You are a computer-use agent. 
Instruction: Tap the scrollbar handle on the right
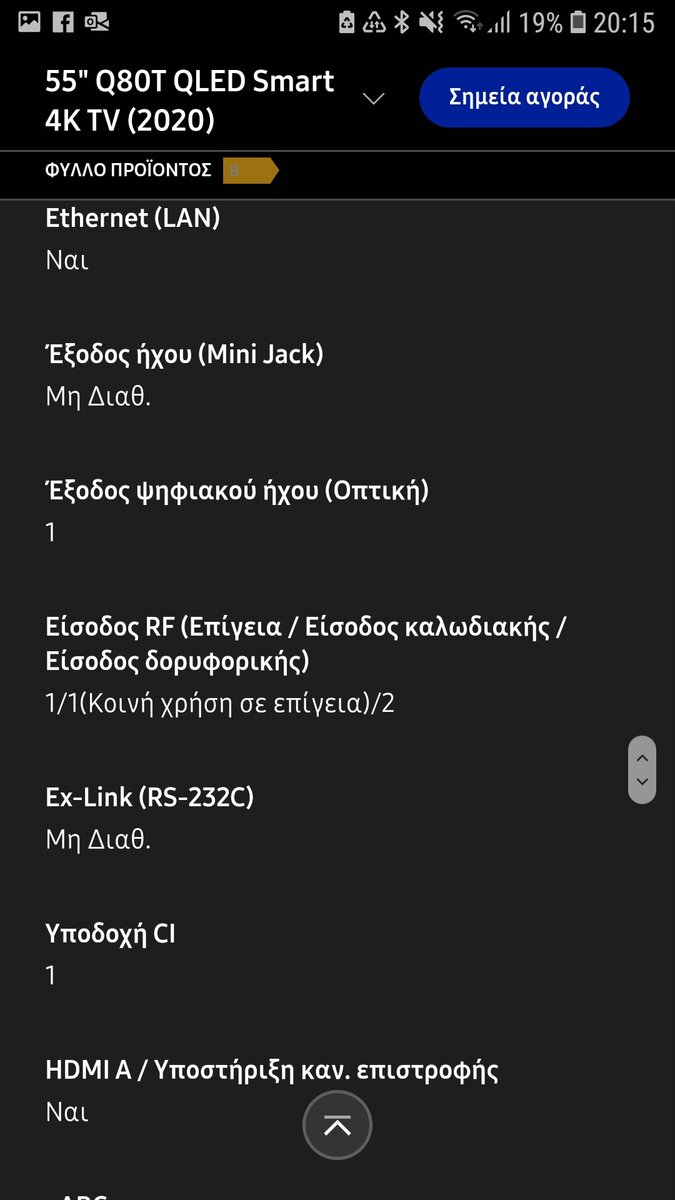(x=642, y=770)
